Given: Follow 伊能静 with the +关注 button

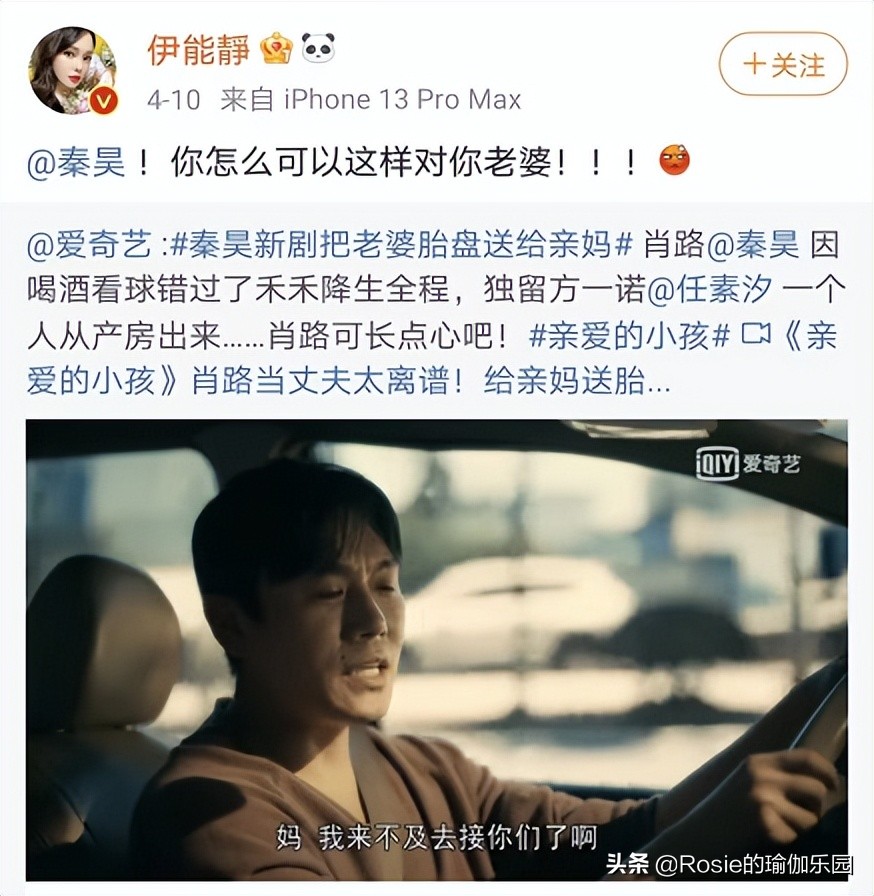Looking at the screenshot, I should coord(783,67).
